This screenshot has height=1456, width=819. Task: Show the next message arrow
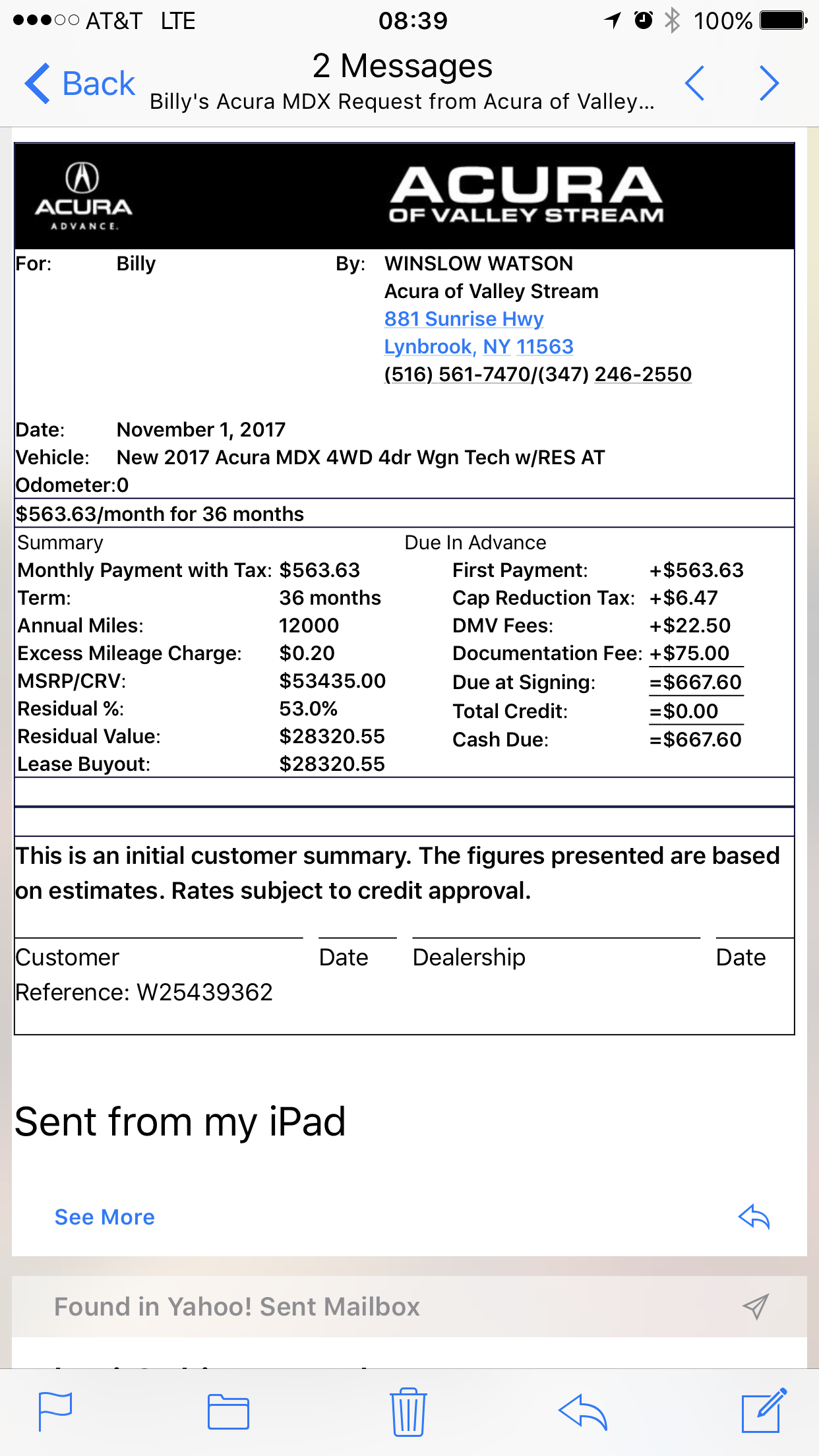(769, 83)
